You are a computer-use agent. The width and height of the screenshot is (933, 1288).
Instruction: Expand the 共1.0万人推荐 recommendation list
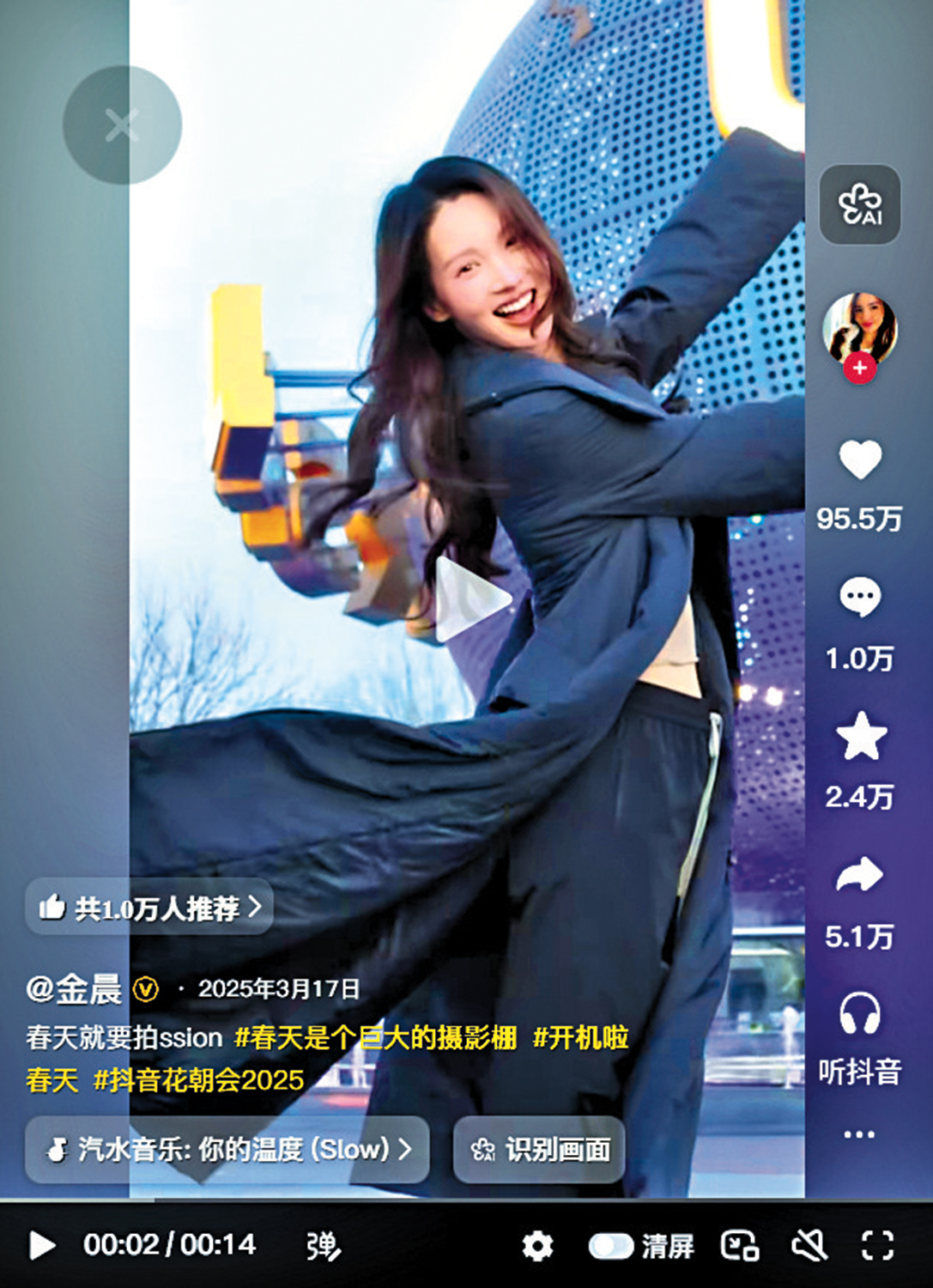pos(148,907)
